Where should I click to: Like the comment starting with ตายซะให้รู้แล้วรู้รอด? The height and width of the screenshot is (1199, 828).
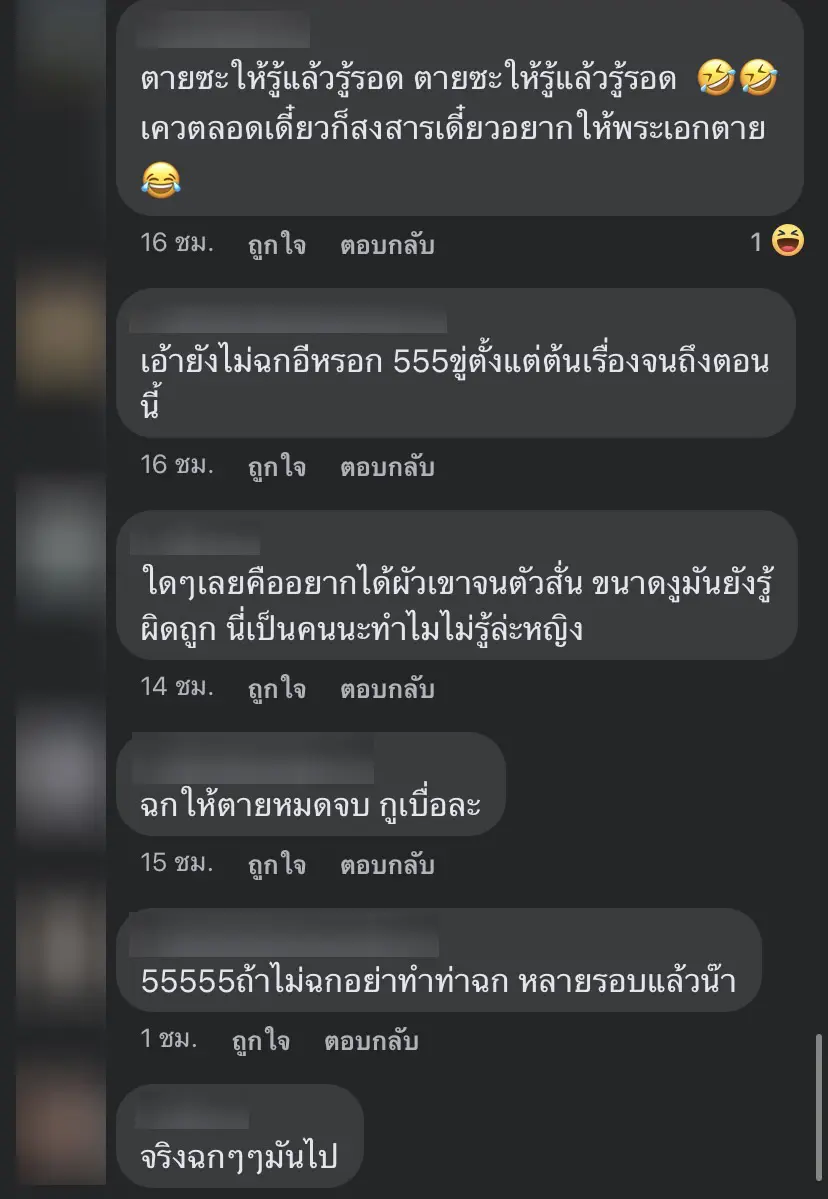(277, 245)
